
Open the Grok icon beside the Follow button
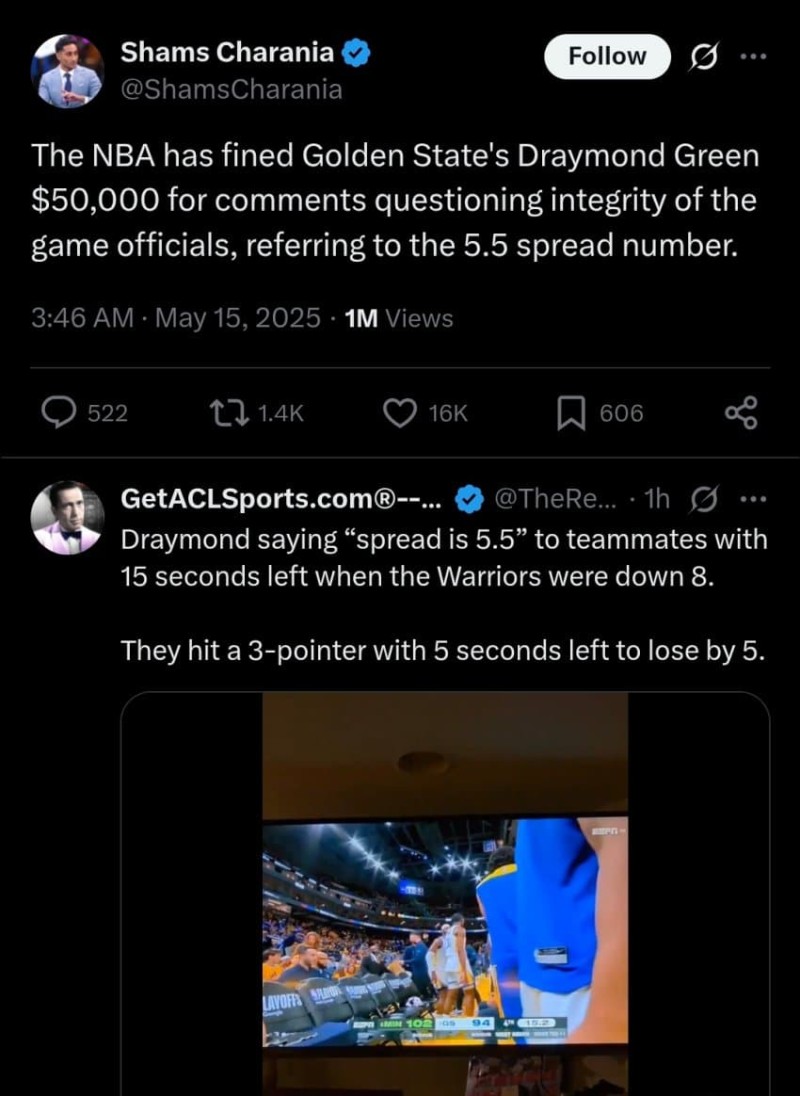click(x=698, y=58)
